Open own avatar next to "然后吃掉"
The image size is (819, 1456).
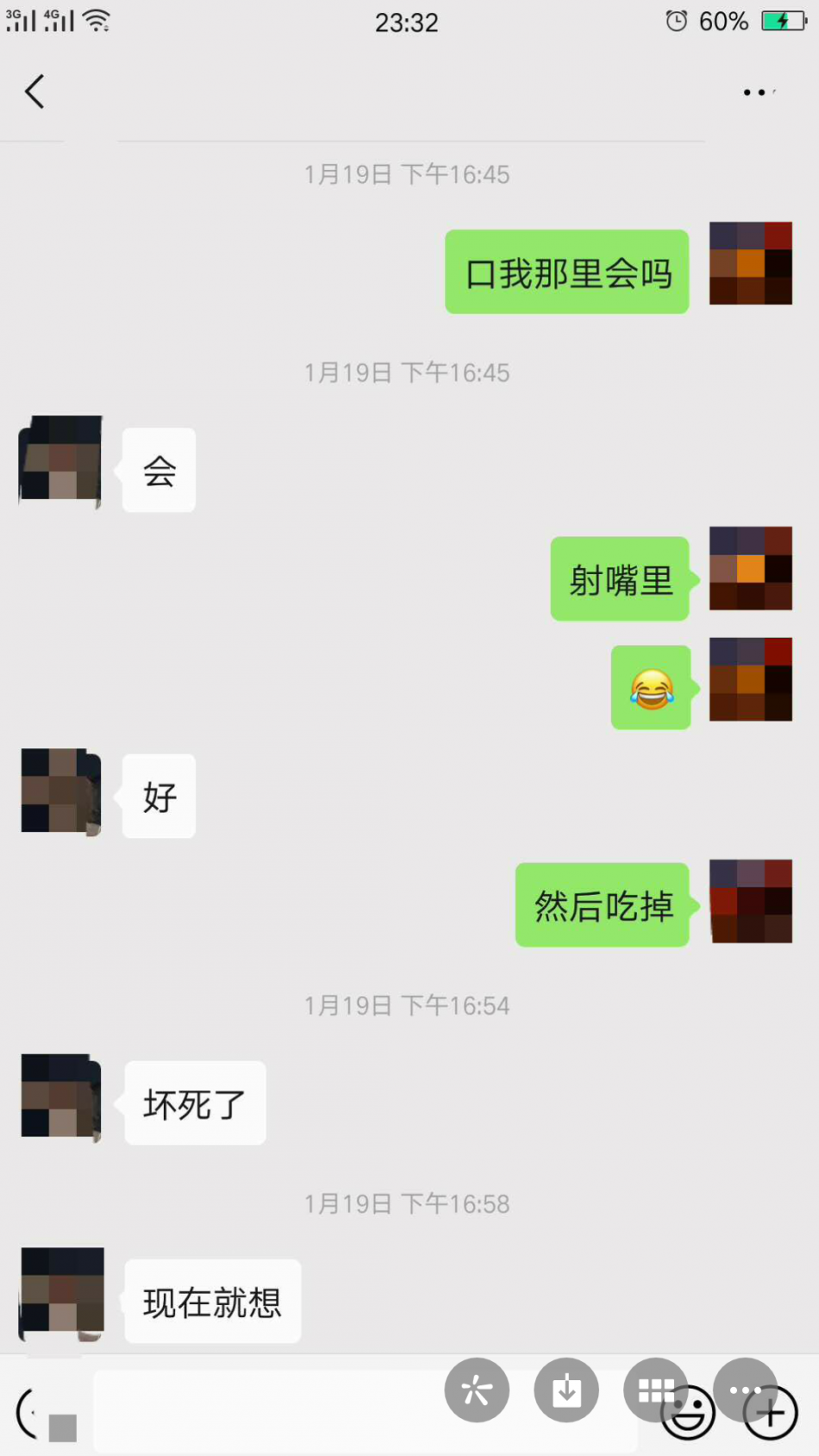[751, 901]
